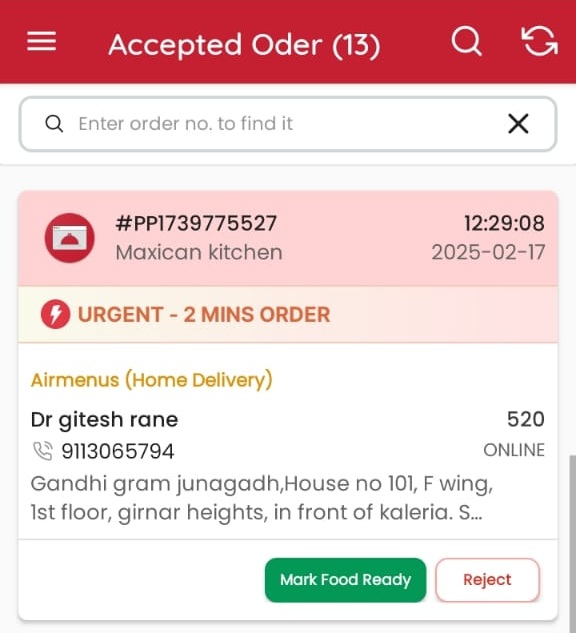Open the hamburger drawer menu
The width and height of the screenshot is (576, 633).
(42, 42)
